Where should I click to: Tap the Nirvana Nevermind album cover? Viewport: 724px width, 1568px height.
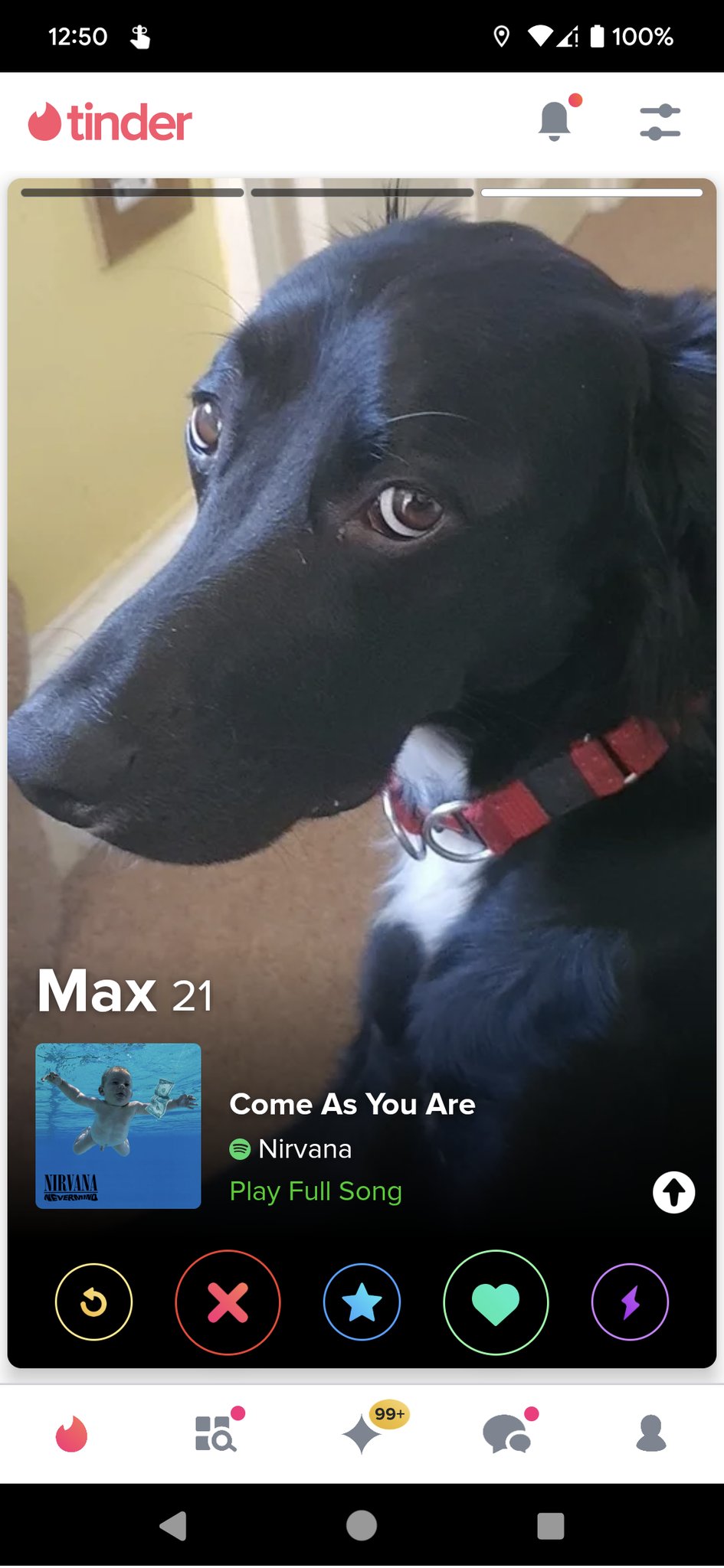(119, 1125)
